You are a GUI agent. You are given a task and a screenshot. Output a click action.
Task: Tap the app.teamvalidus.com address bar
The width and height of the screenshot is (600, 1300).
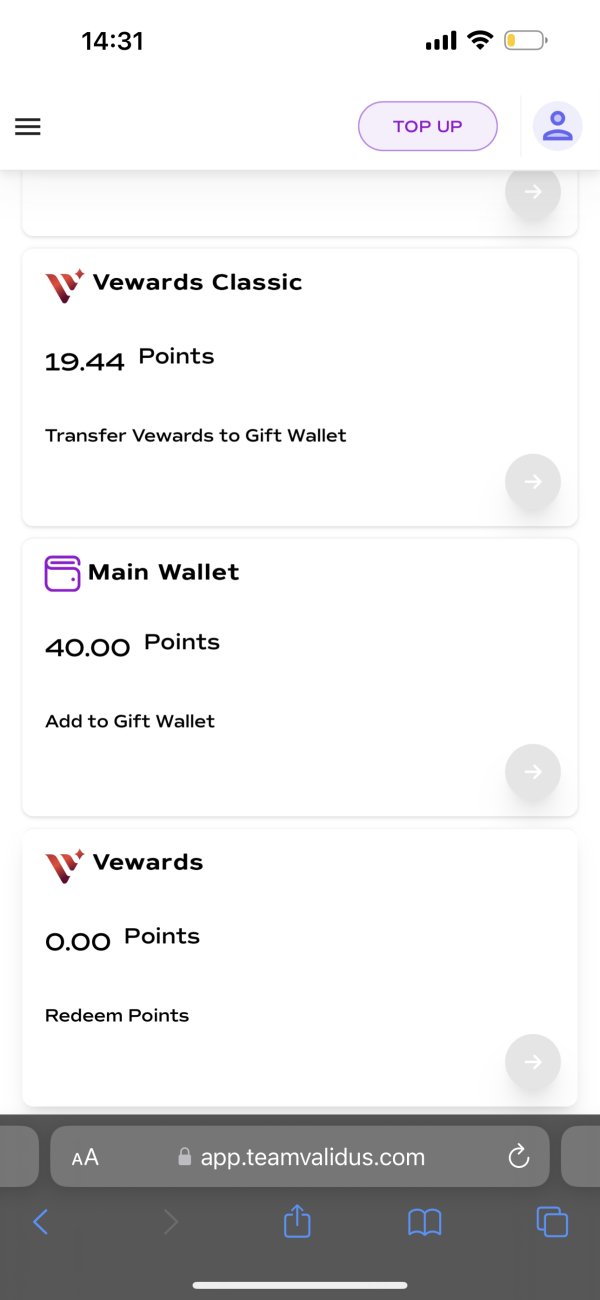pyautogui.click(x=300, y=1157)
